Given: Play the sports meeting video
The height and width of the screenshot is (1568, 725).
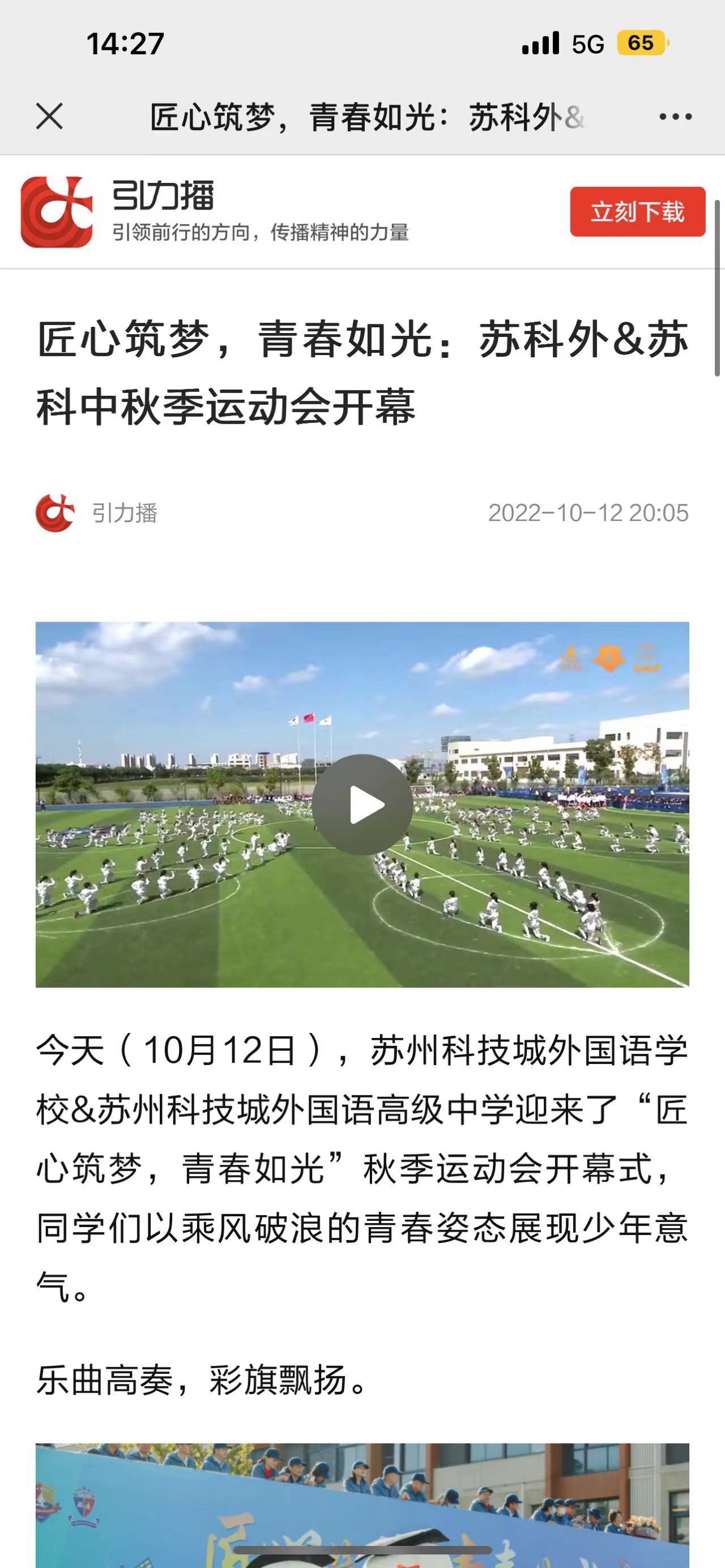Looking at the screenshot, I should (x=362, y=805).
